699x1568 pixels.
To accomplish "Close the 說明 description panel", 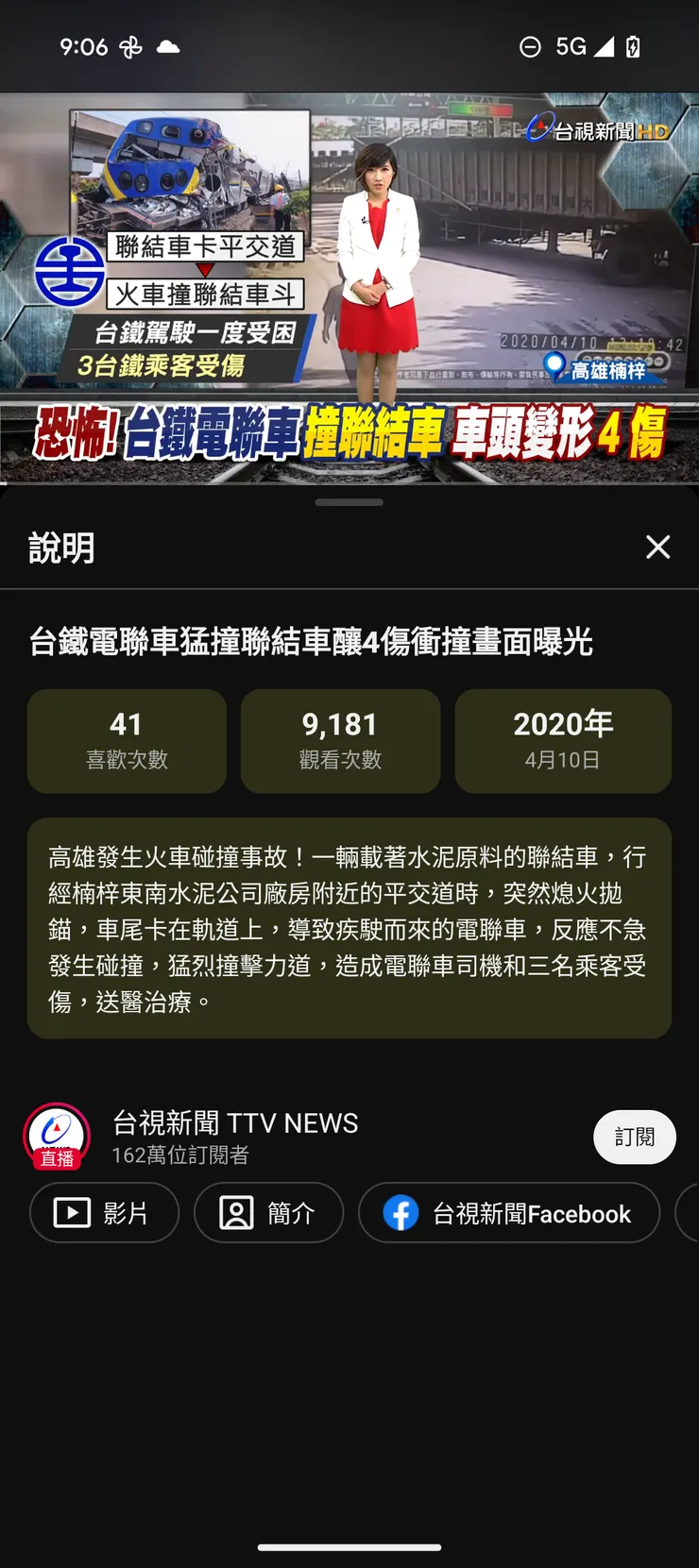I will pyautogui.click(x=658, y=548).
